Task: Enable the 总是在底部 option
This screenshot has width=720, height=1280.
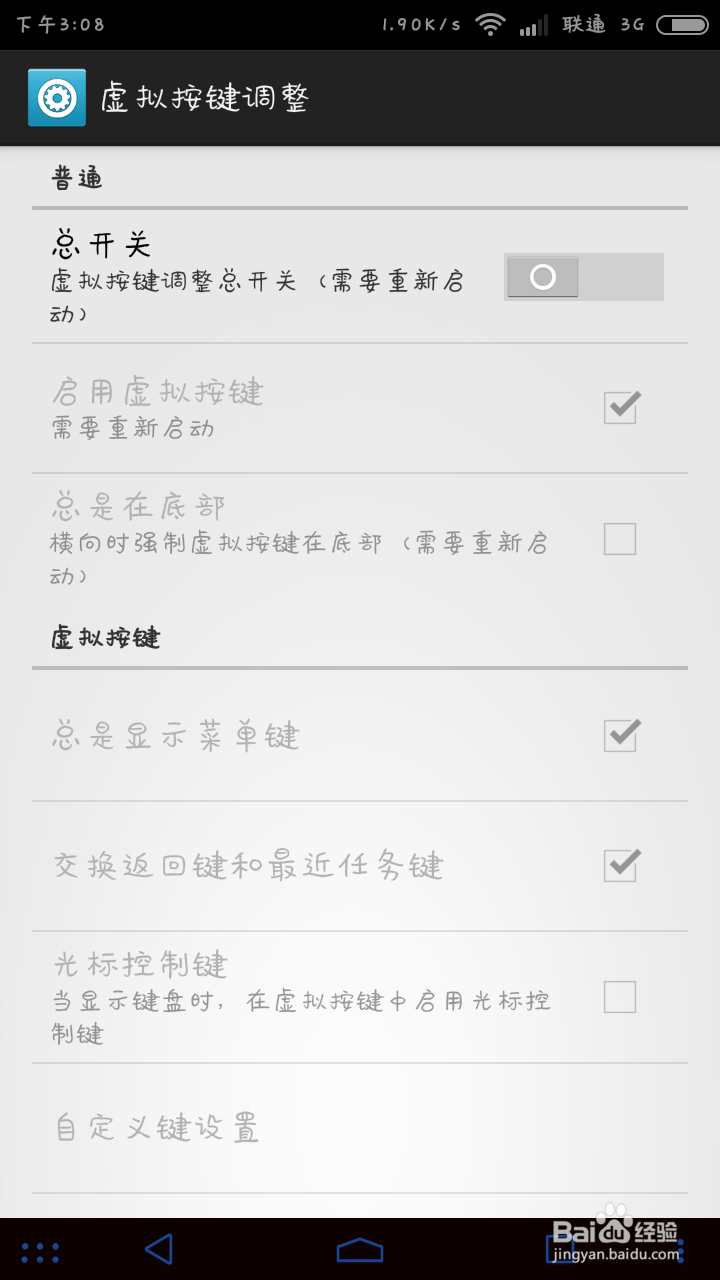Action: click(619, 539)
